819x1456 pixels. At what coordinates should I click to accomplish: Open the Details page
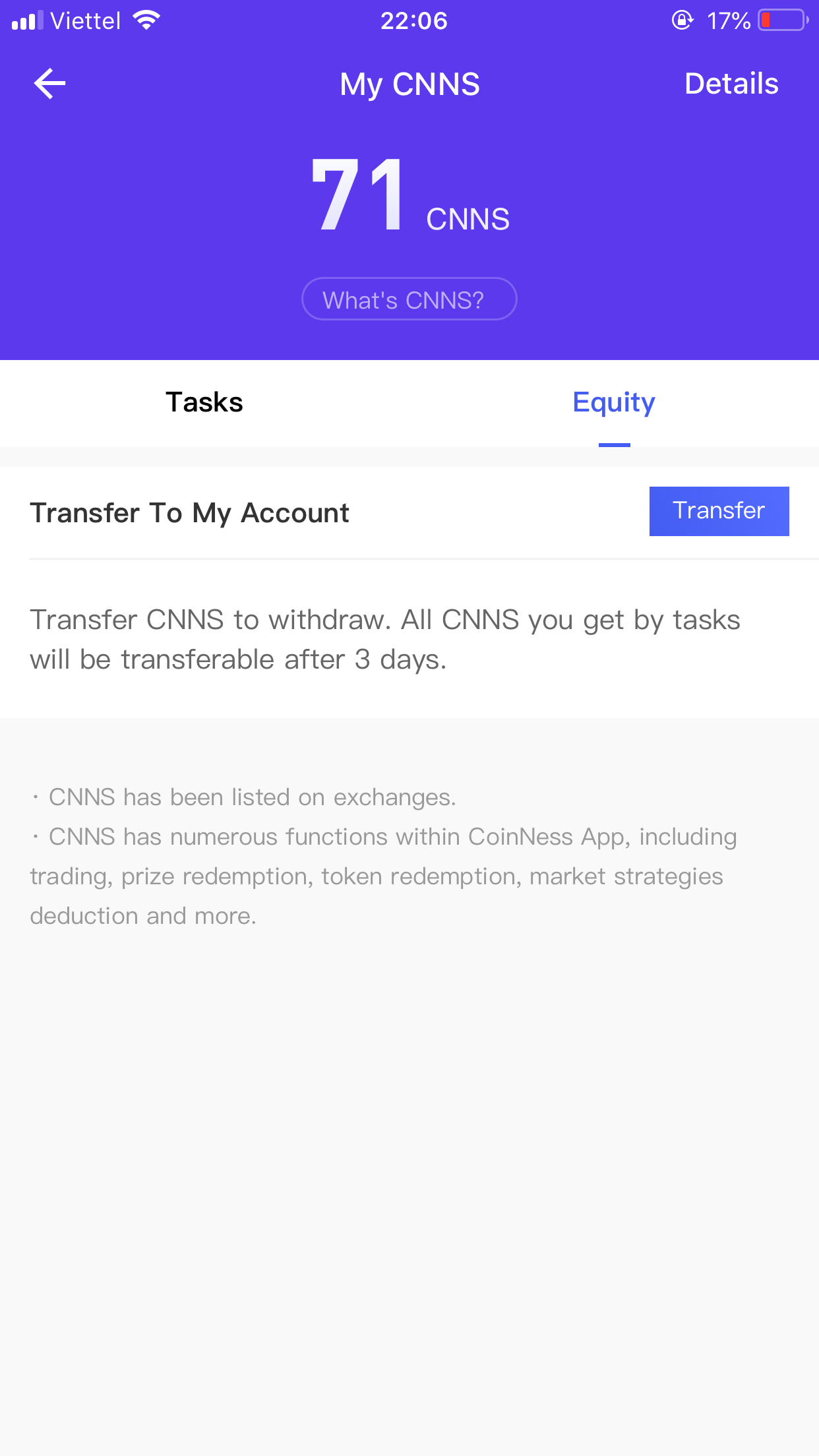point(731,84)
